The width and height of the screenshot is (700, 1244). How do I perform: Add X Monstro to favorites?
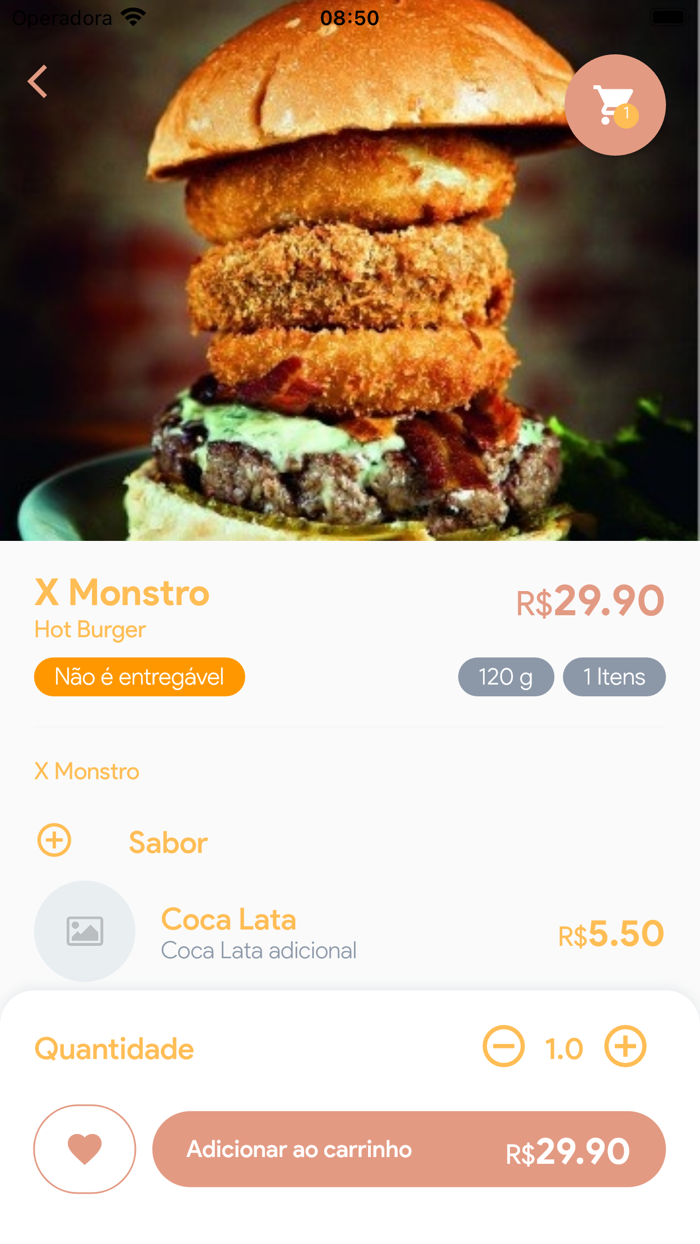[85, 1149]
